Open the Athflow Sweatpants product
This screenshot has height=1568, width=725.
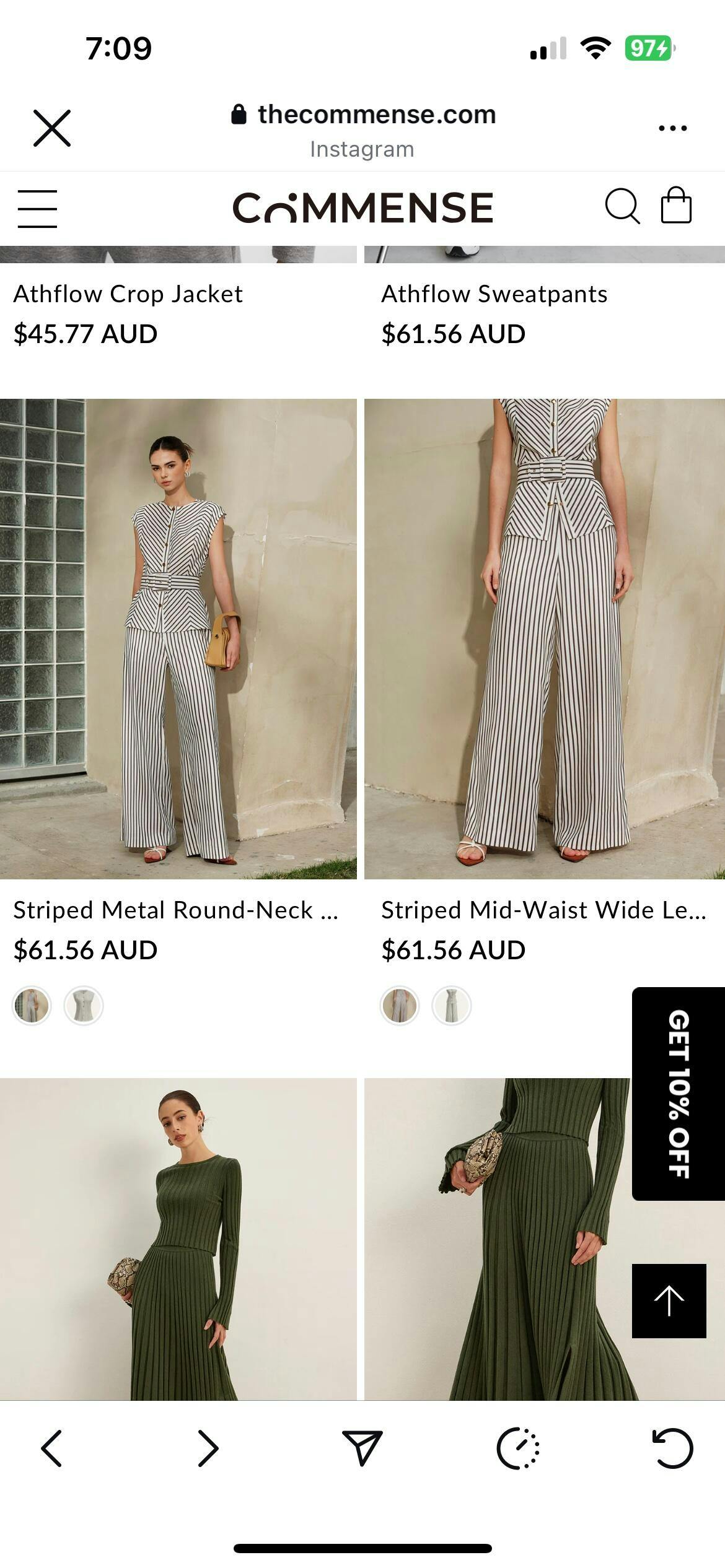[494, 294]
